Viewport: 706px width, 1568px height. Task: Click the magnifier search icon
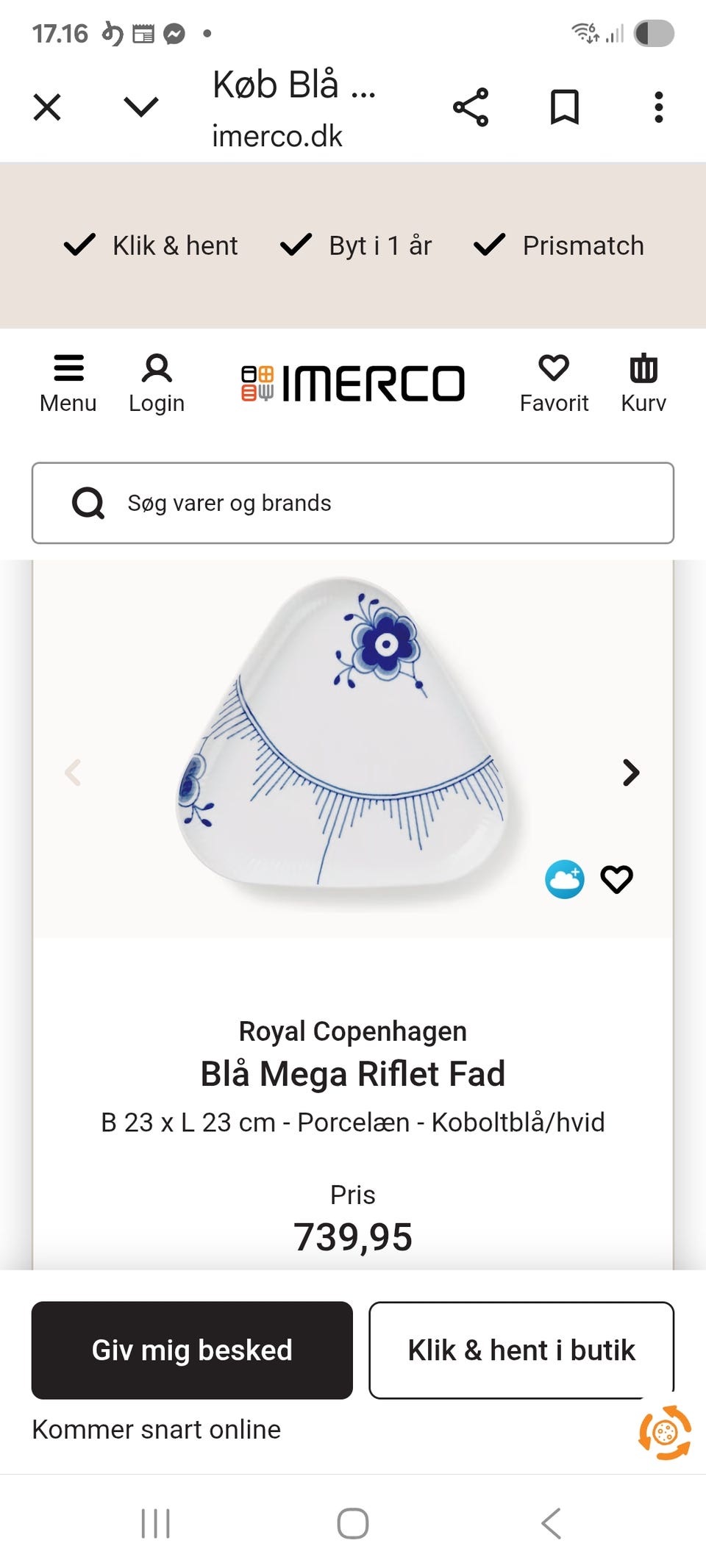click(x=88, y=504)
